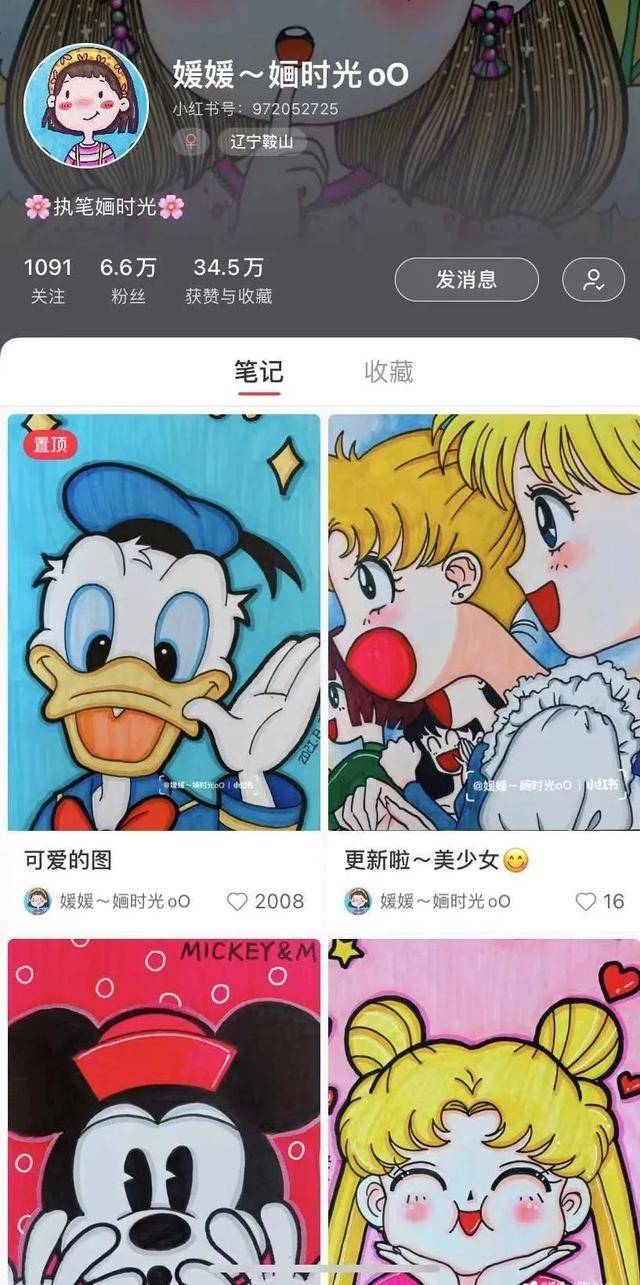Open the Mickey Mouse drawing note
The height and width of the screenshot is (1285, 640).
(x=164, y=1110)
